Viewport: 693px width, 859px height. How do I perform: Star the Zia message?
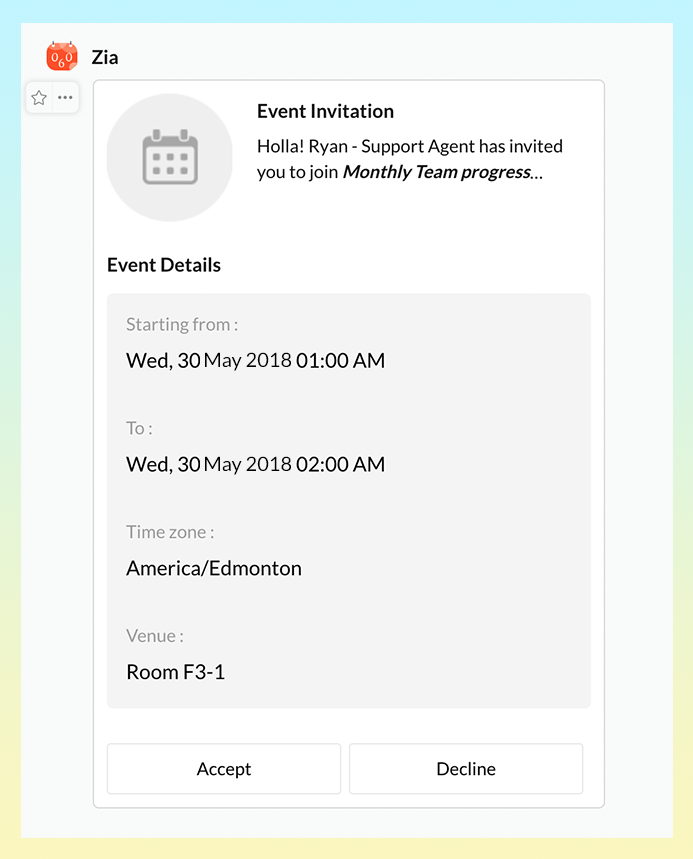[39, 98]
